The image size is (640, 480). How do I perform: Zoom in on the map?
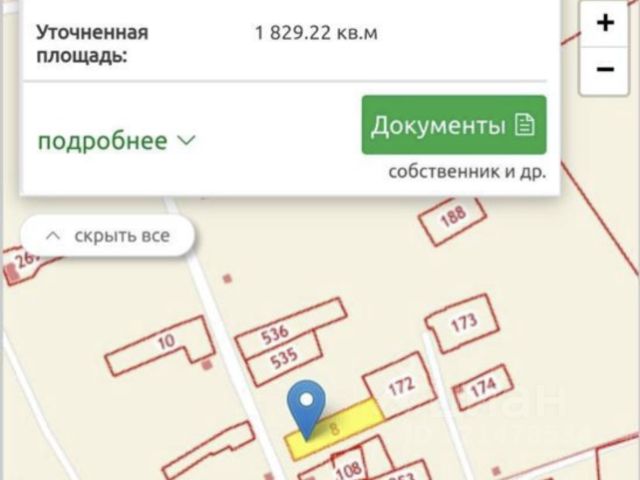[x=604, y=24]
